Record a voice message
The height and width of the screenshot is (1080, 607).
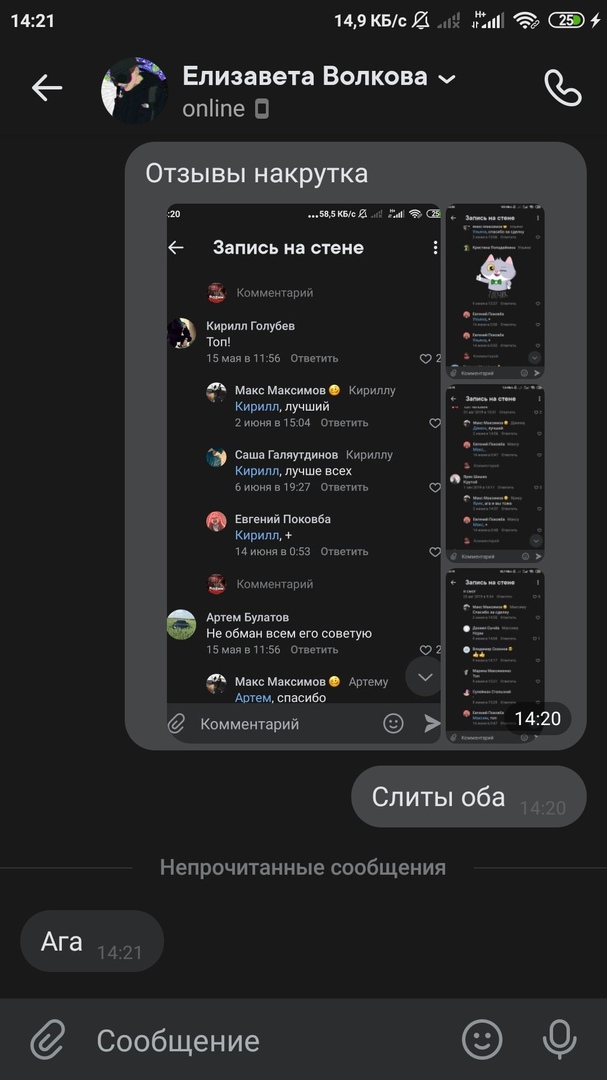(x=559, y=1040)
